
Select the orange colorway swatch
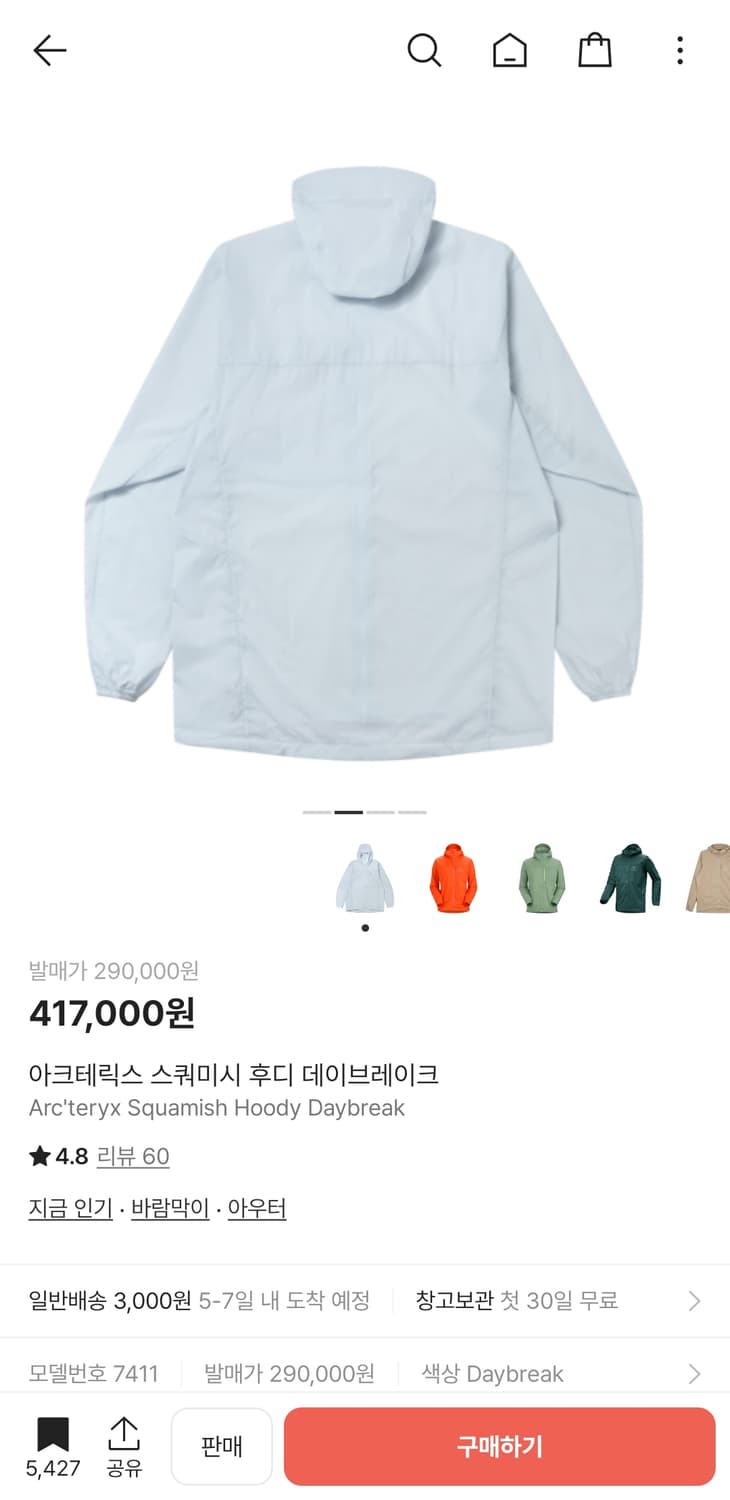[453, 878]
